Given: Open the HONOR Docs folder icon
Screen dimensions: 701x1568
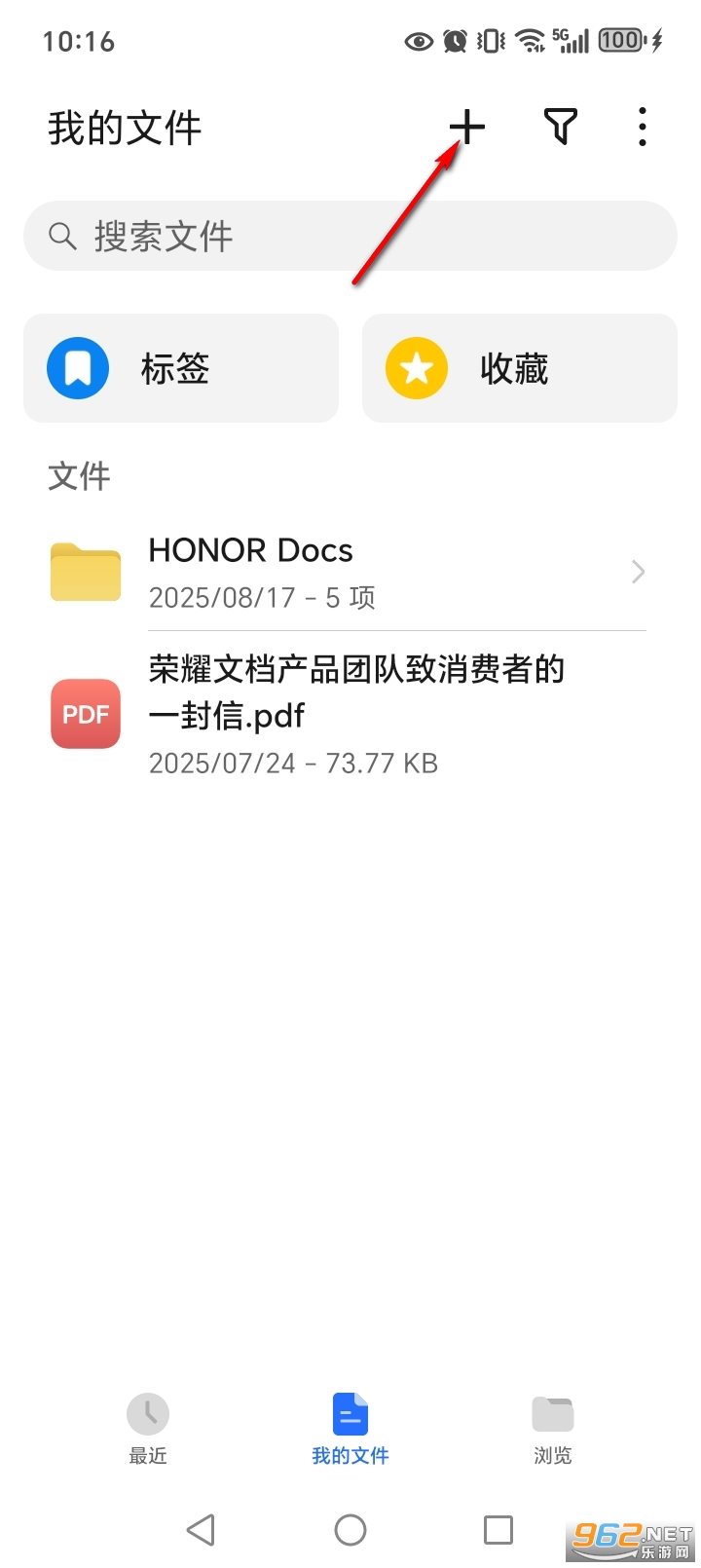Looking at the screenshot, I should coord(84,572).
